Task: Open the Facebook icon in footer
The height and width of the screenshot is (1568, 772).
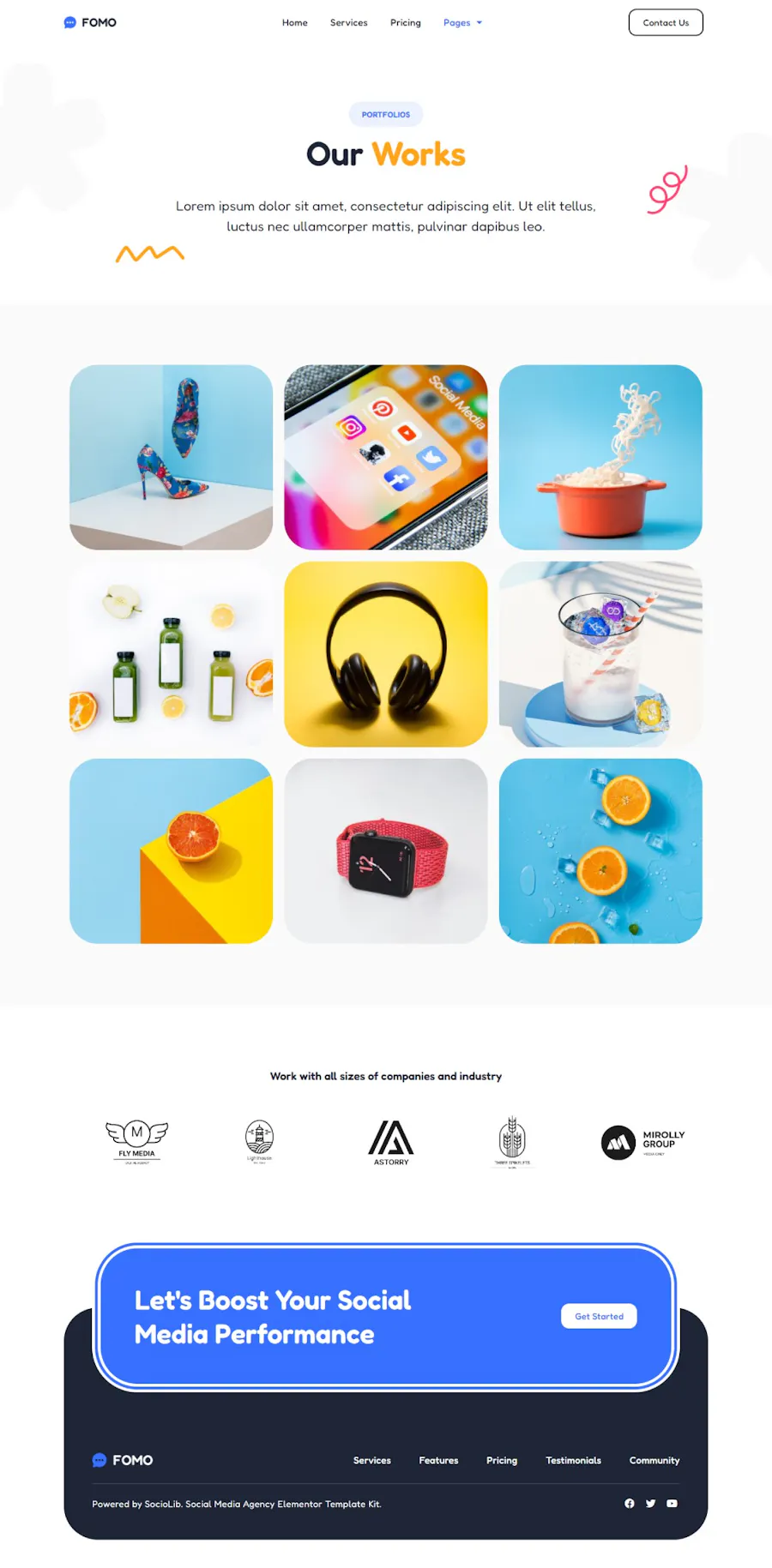Action: (630, 1504)
